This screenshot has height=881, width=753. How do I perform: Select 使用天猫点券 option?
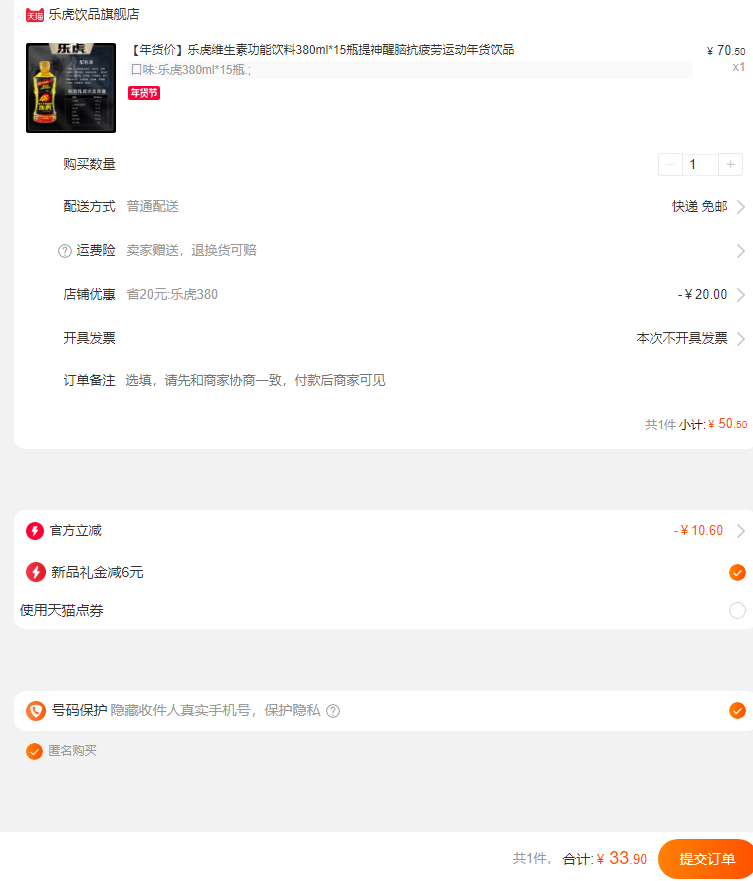pyautogui.click(x=737, y=610)
